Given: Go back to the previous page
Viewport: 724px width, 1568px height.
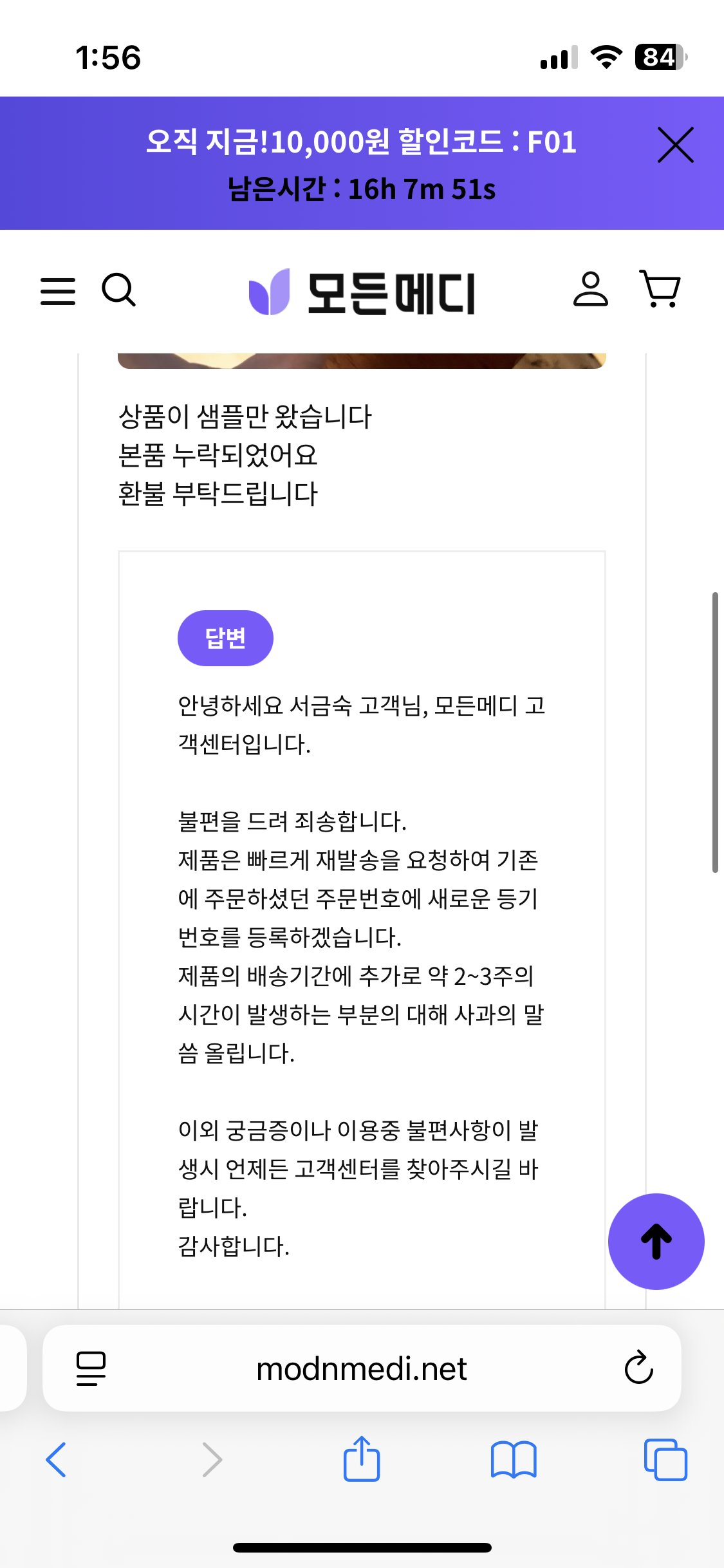Looking at the screenshot, I should point(56,1460).
